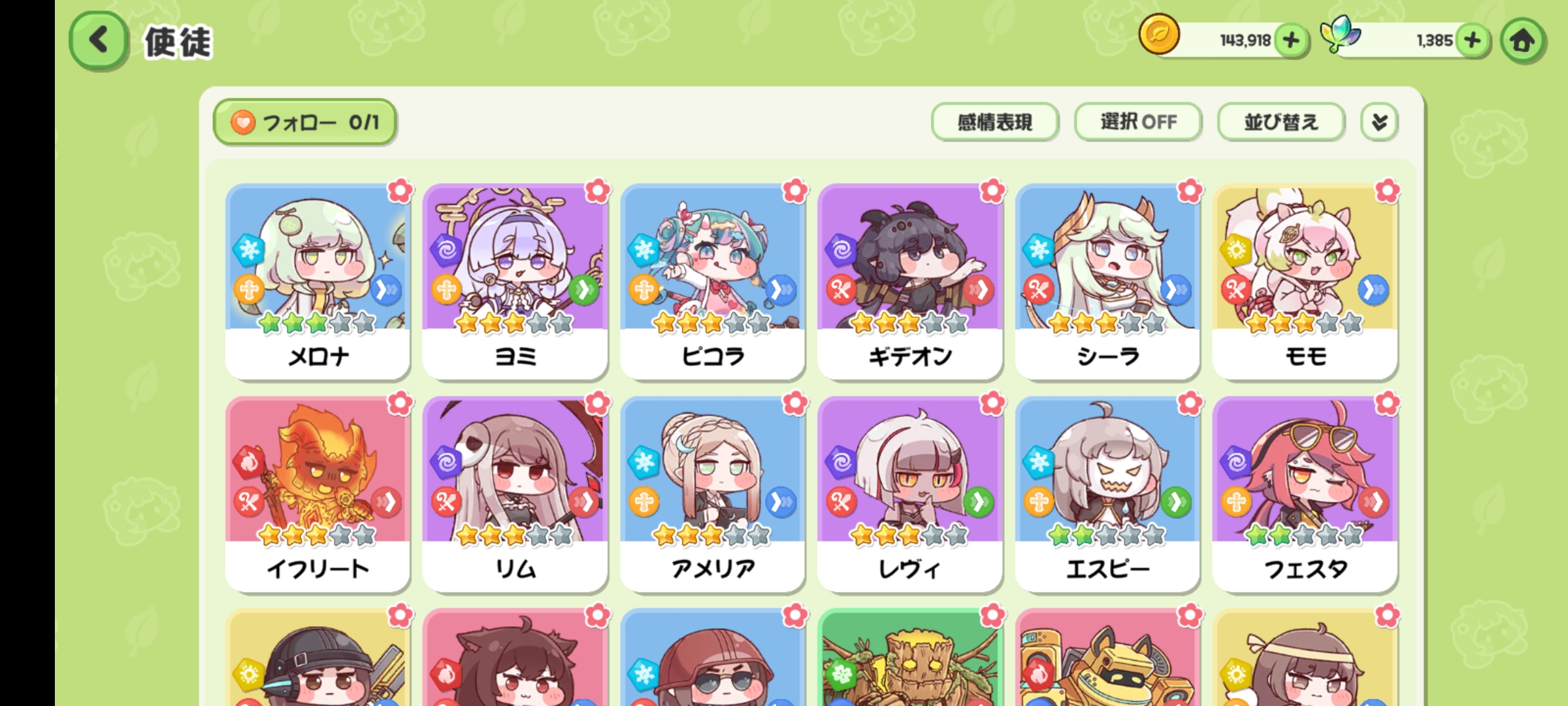Open the レヴィ character card
The image size is (1568, 706).
pyautogui.click(x=910, y=494)
